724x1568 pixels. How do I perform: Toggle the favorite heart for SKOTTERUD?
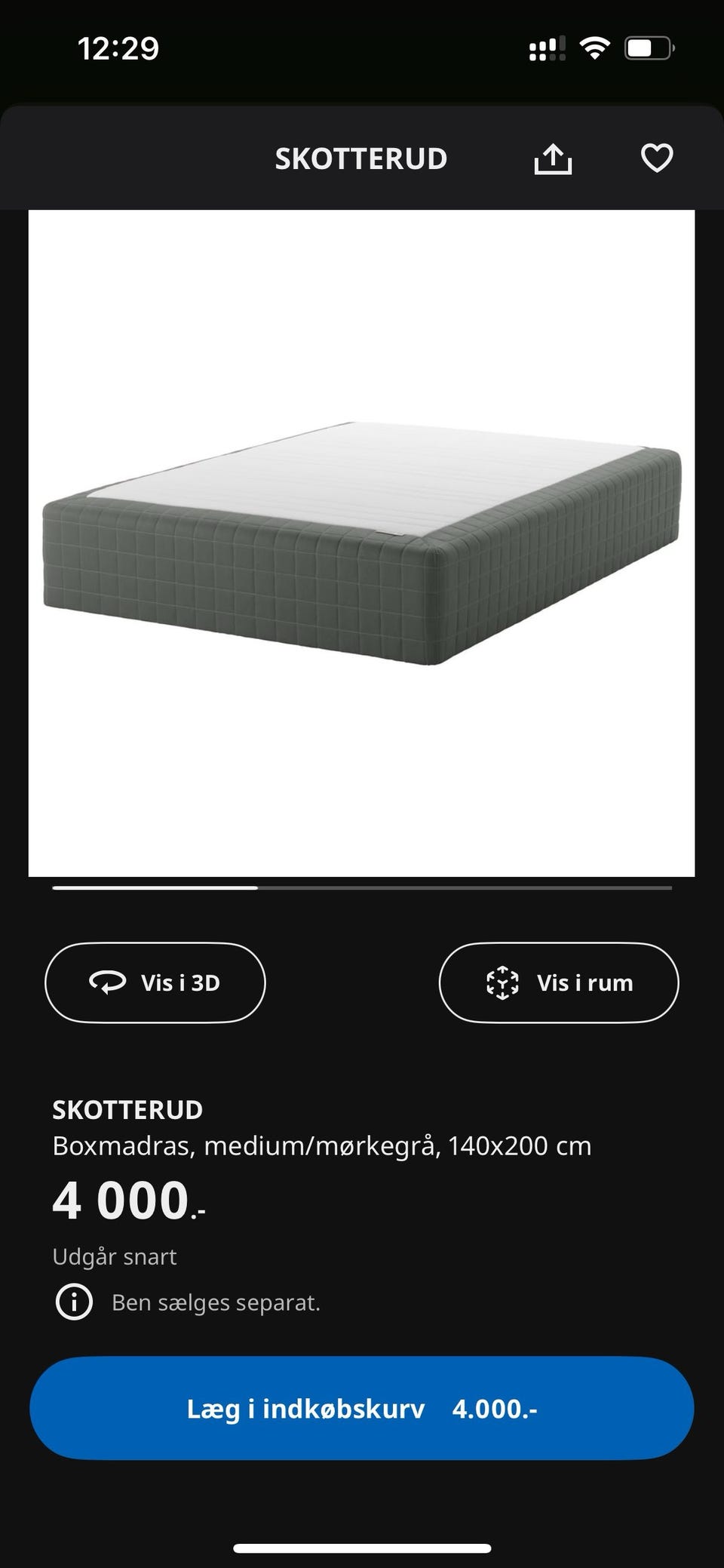point(655,158)
